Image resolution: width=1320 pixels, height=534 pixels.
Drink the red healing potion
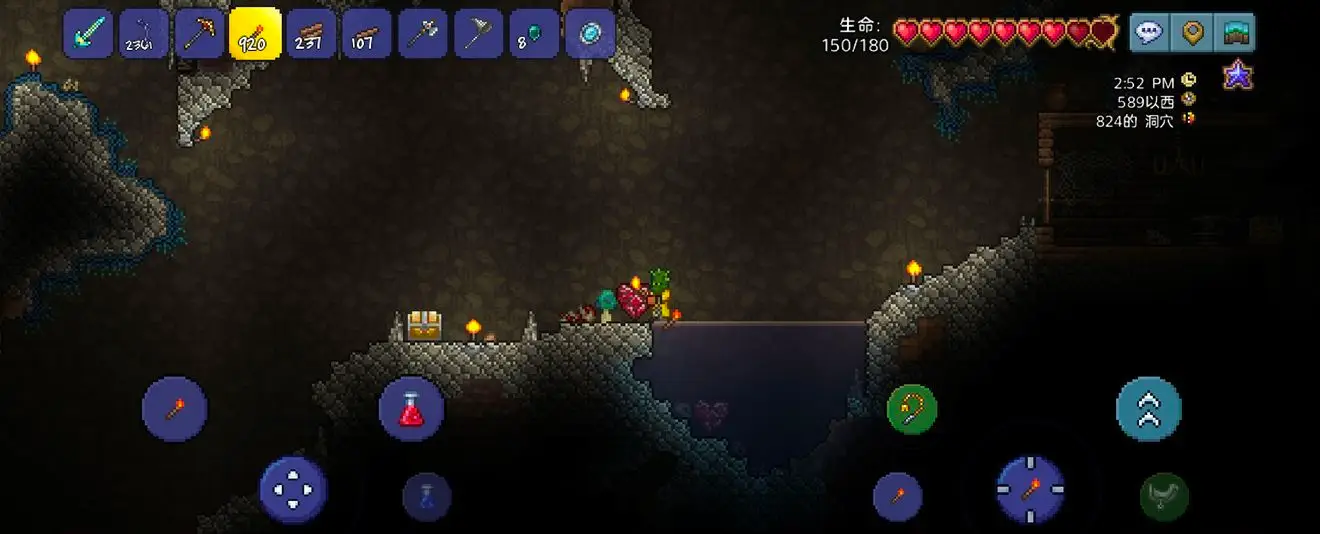point(412,409)
